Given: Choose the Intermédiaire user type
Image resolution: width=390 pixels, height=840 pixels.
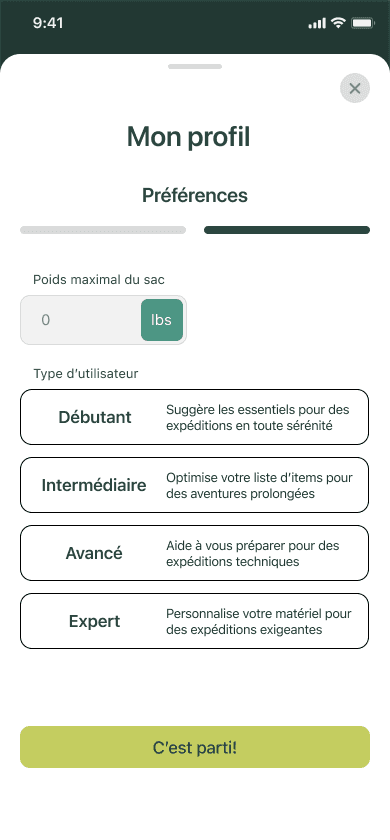Looking at the screenshot, I should [x=194, y=485].
